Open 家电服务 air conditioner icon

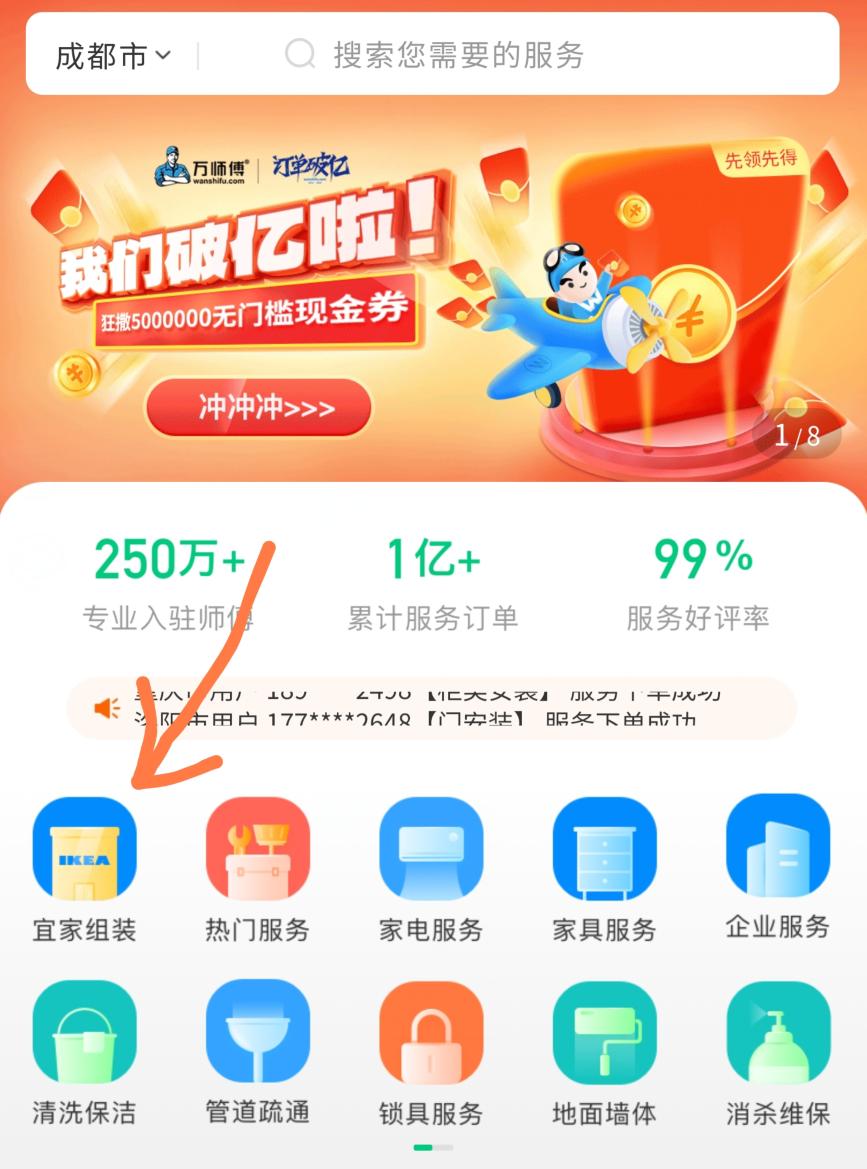pos(431,851)
